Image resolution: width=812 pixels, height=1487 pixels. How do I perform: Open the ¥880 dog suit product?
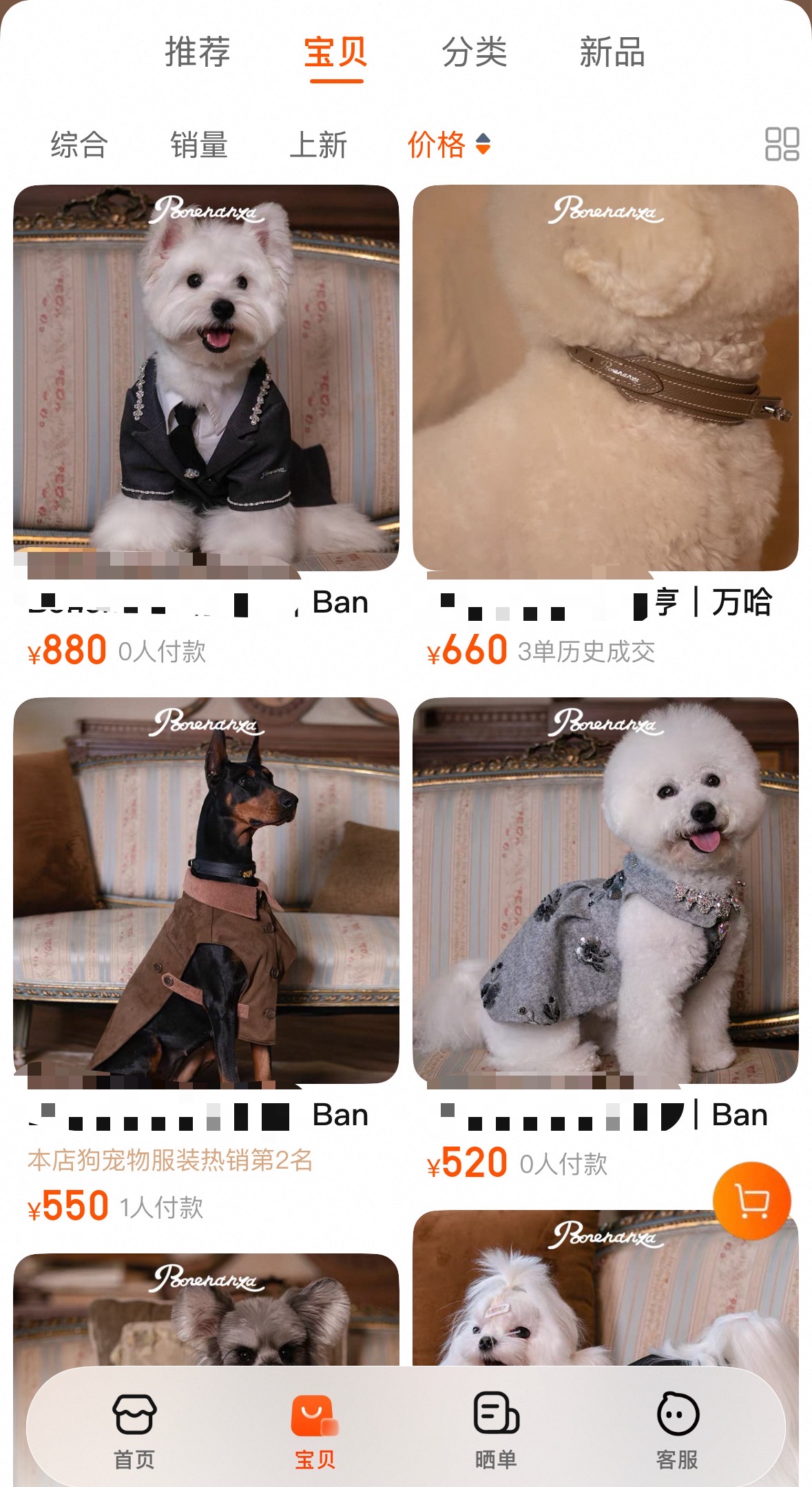(206, 378)
